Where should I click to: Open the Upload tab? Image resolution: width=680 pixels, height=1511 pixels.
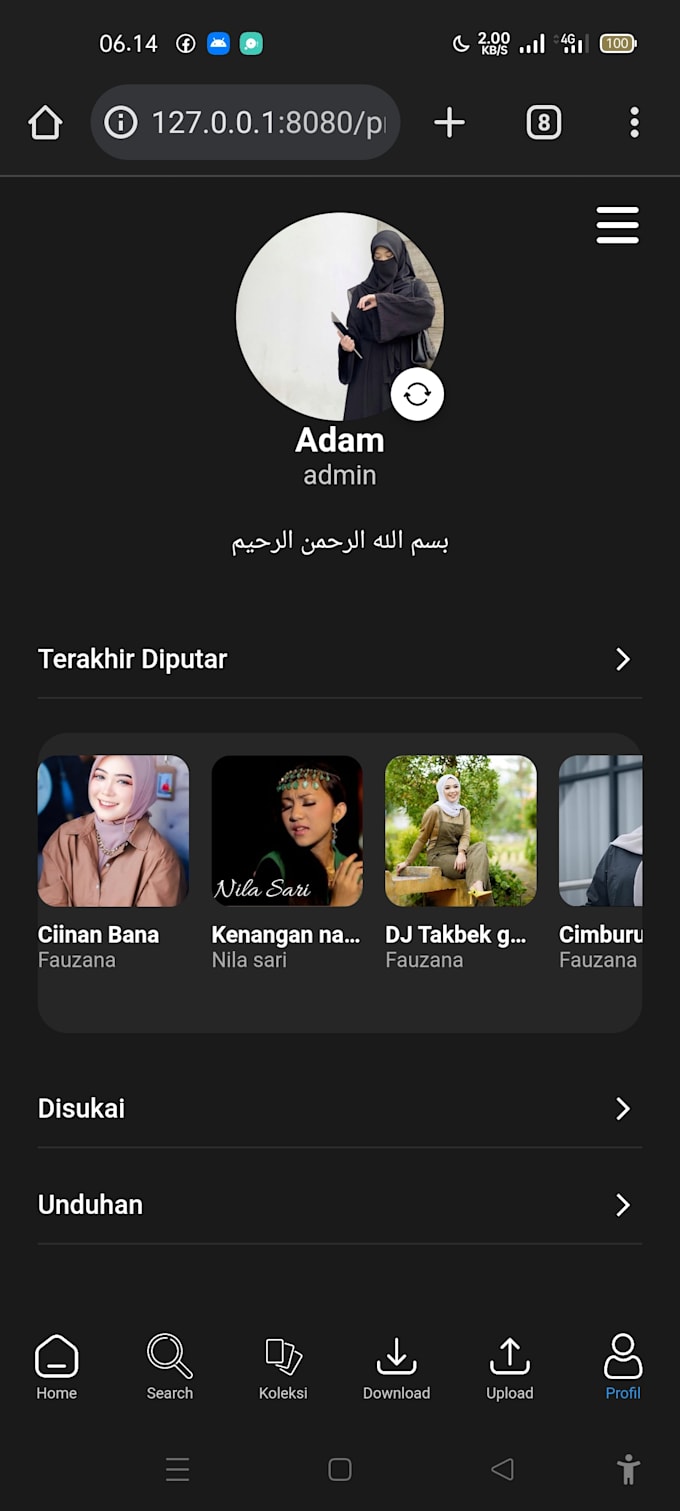coord(510,1367)
